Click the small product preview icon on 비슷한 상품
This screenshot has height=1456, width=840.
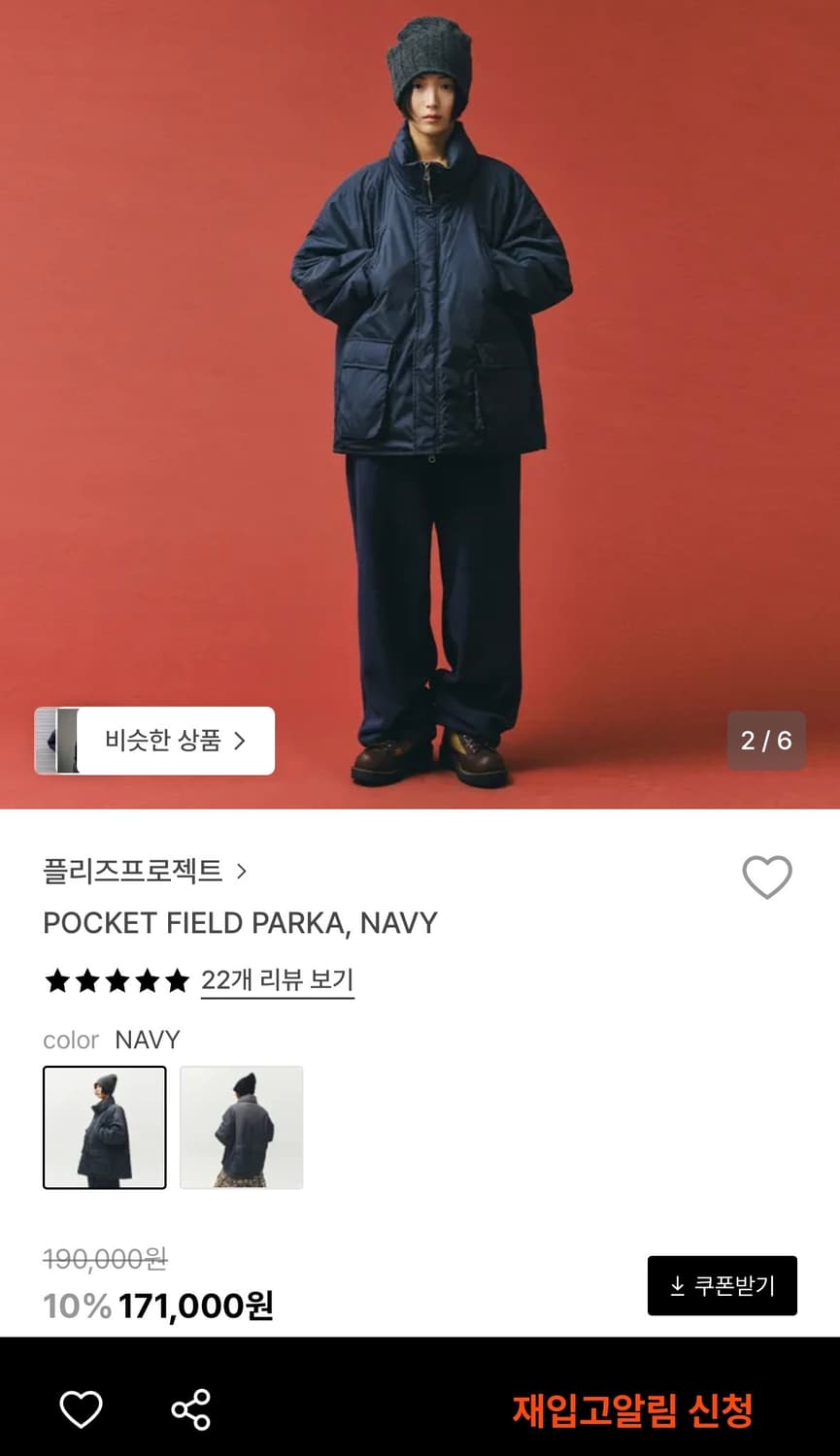click(60, 741)
